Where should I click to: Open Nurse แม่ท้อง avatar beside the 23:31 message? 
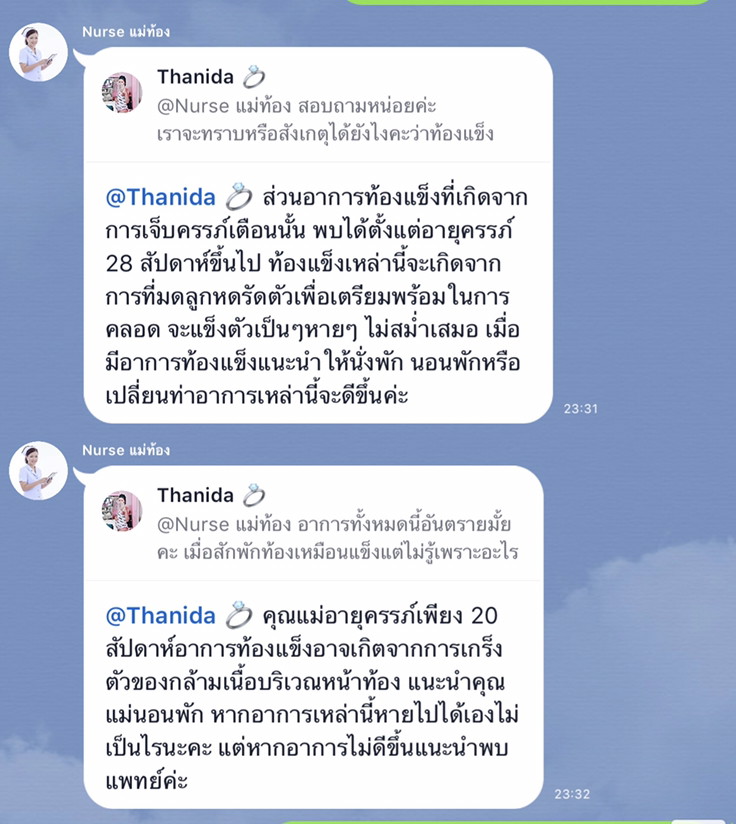39,52
